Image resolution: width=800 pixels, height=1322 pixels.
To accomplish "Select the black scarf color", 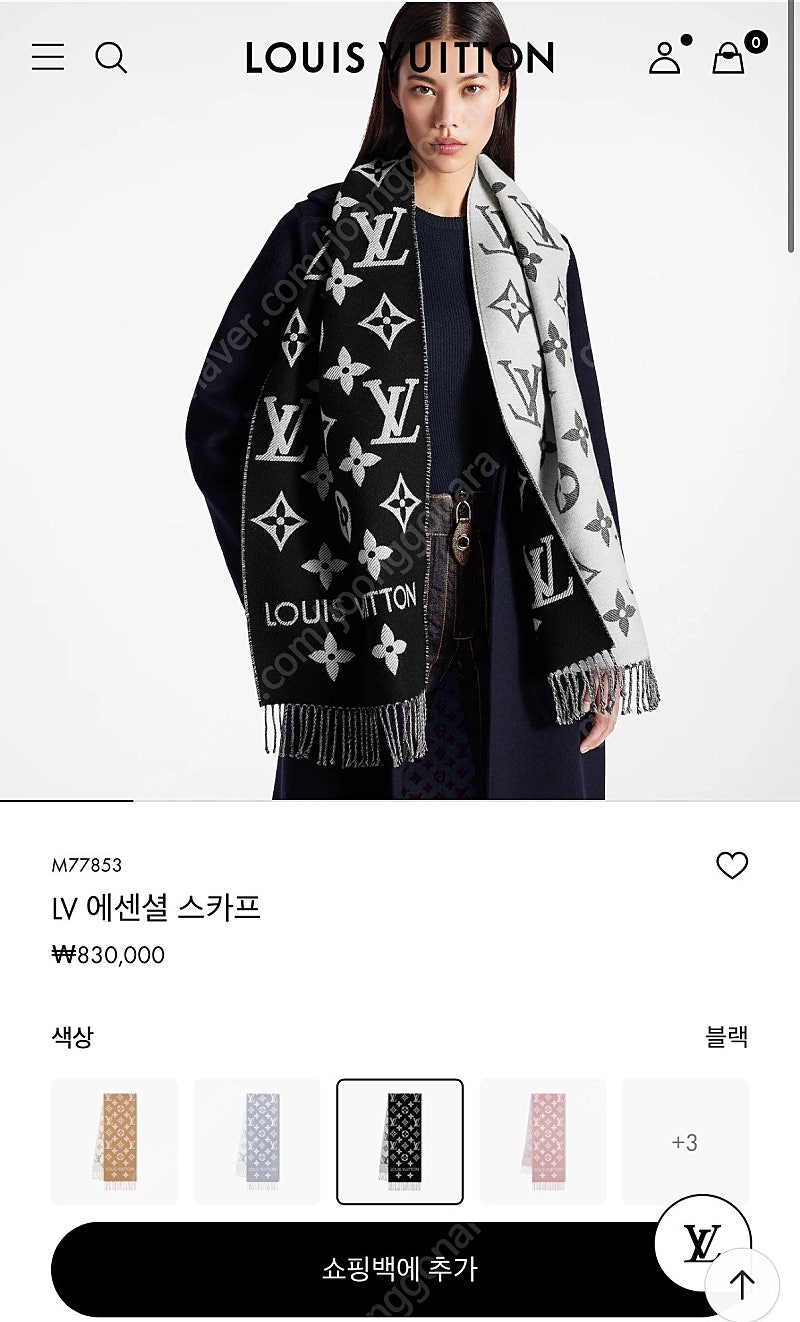I will pyautogui.click(x=400, y=1141).
